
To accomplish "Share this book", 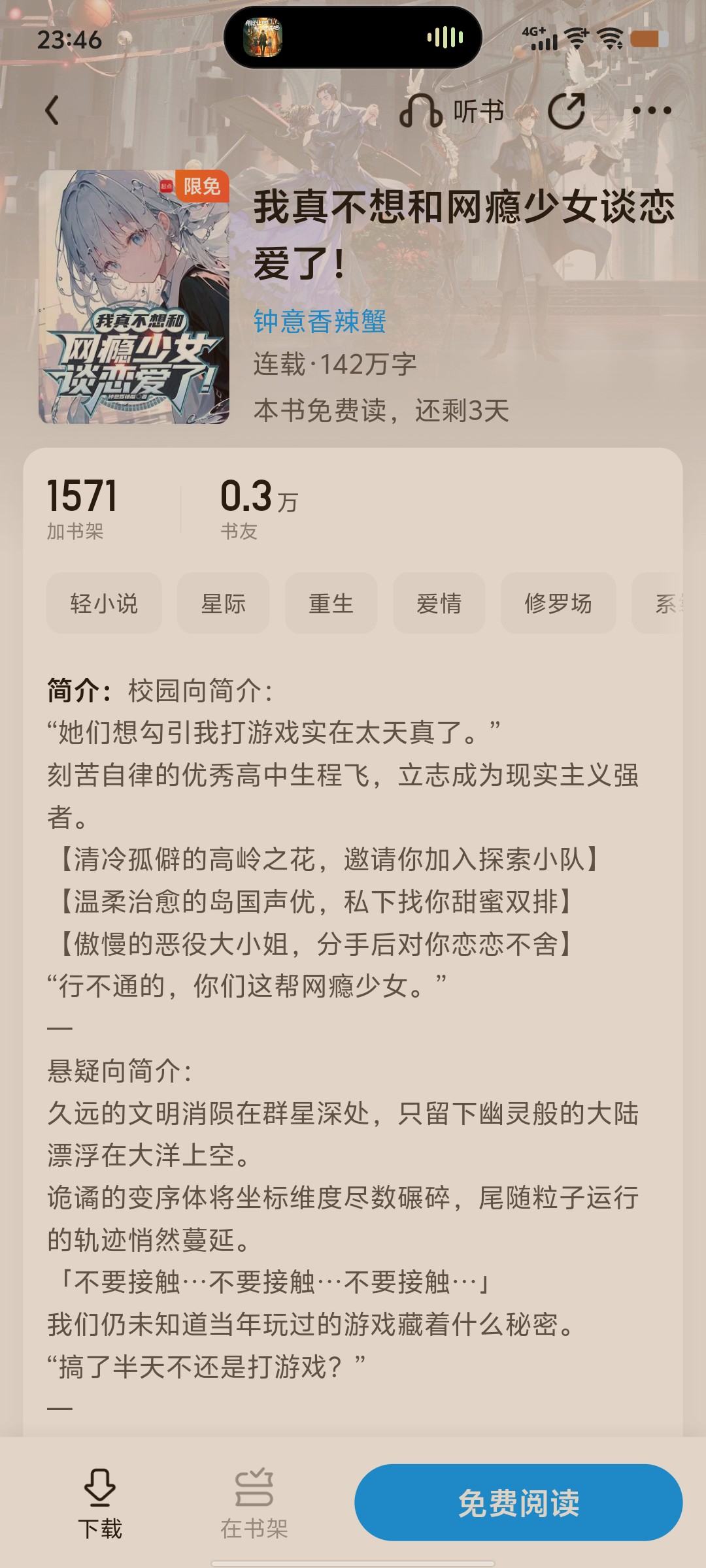I will point(566,111).
